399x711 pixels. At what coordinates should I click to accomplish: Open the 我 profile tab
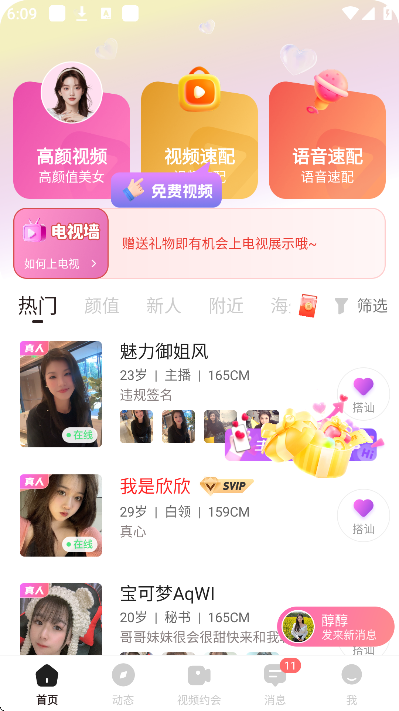tap(352, 683)
